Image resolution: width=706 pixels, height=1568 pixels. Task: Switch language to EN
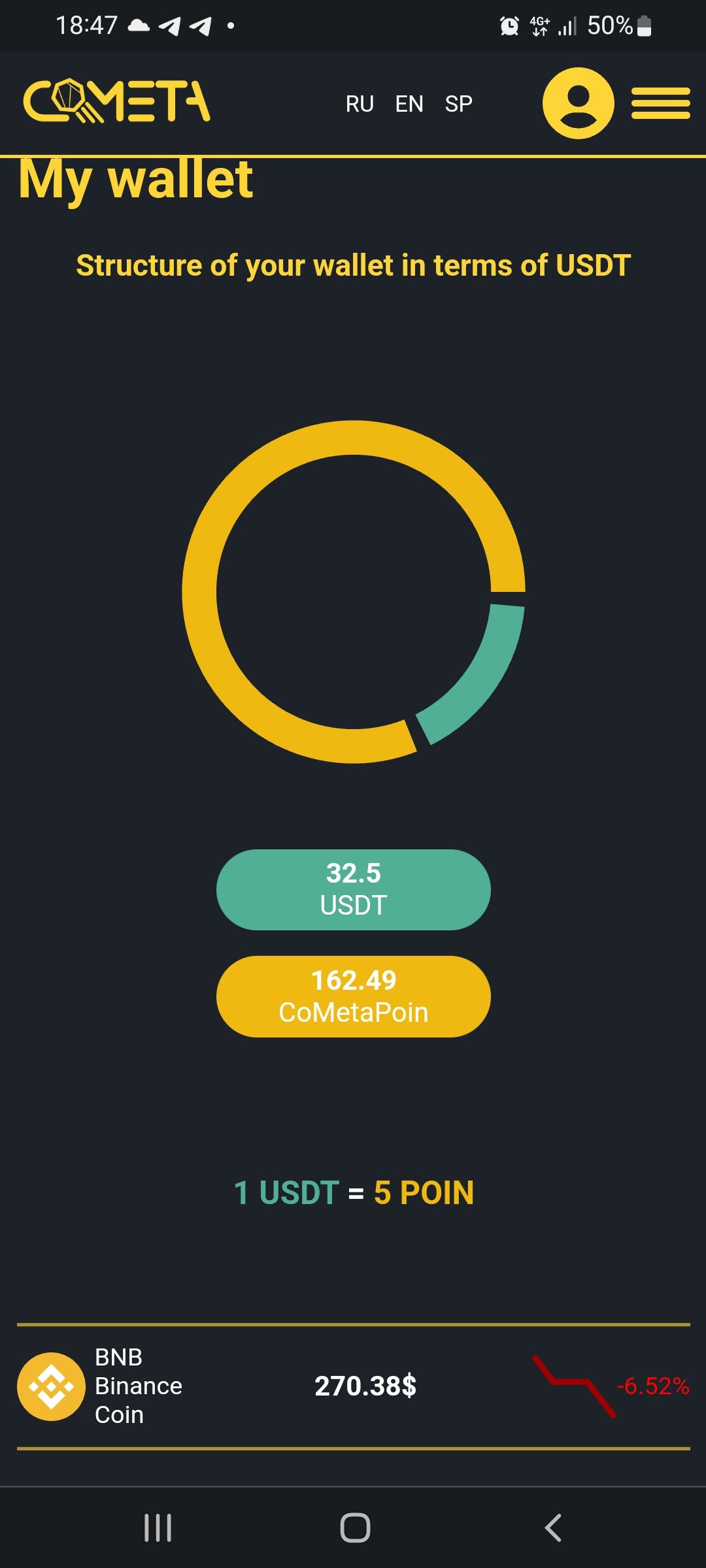point(409,104)
